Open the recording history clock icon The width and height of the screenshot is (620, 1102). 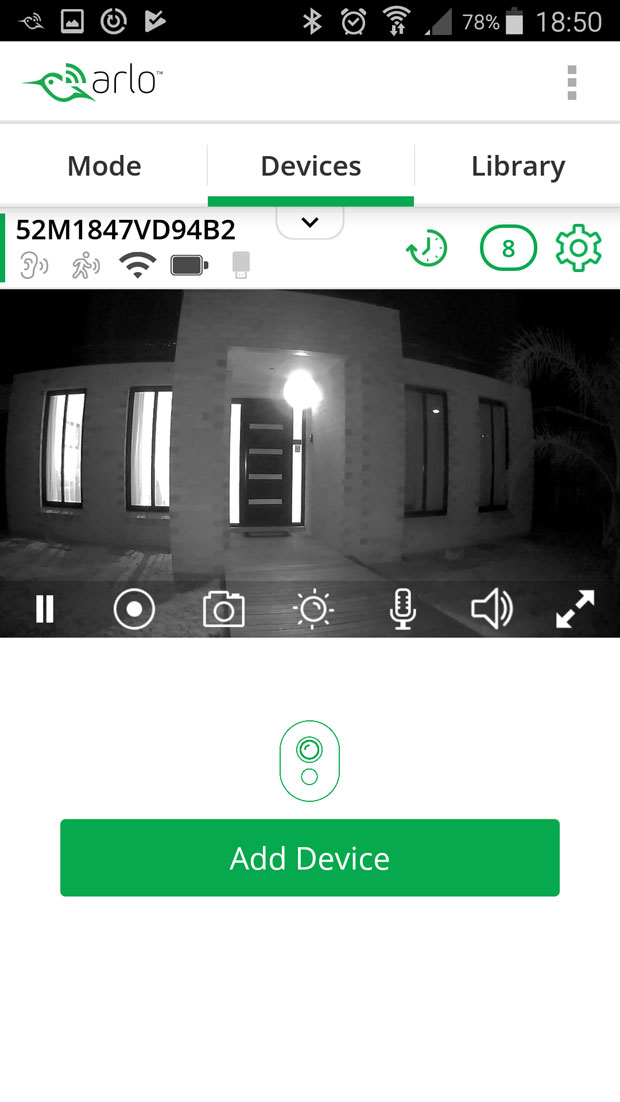pyautogui.click(x=427, y=248)
